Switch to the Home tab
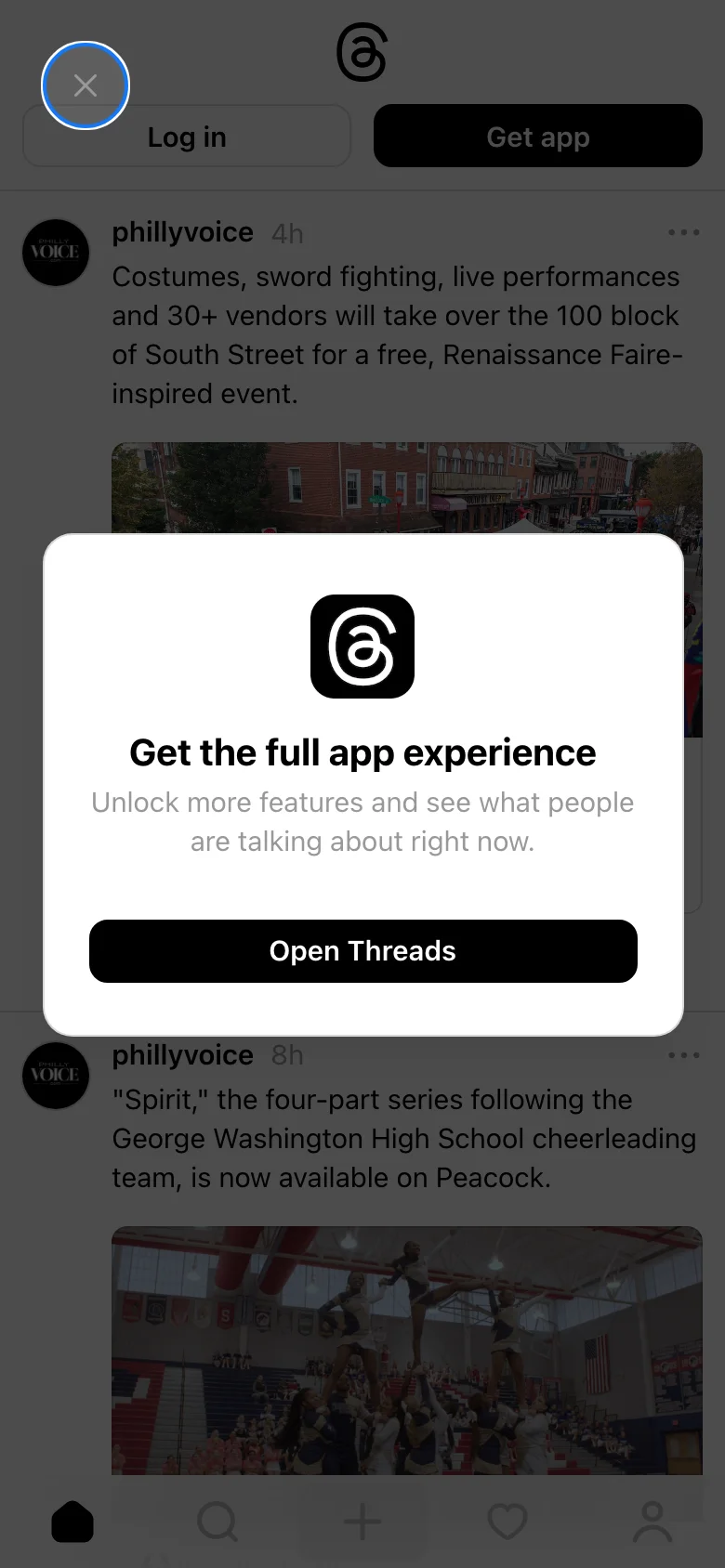The image size is (725, 1568). [72, 1522]
